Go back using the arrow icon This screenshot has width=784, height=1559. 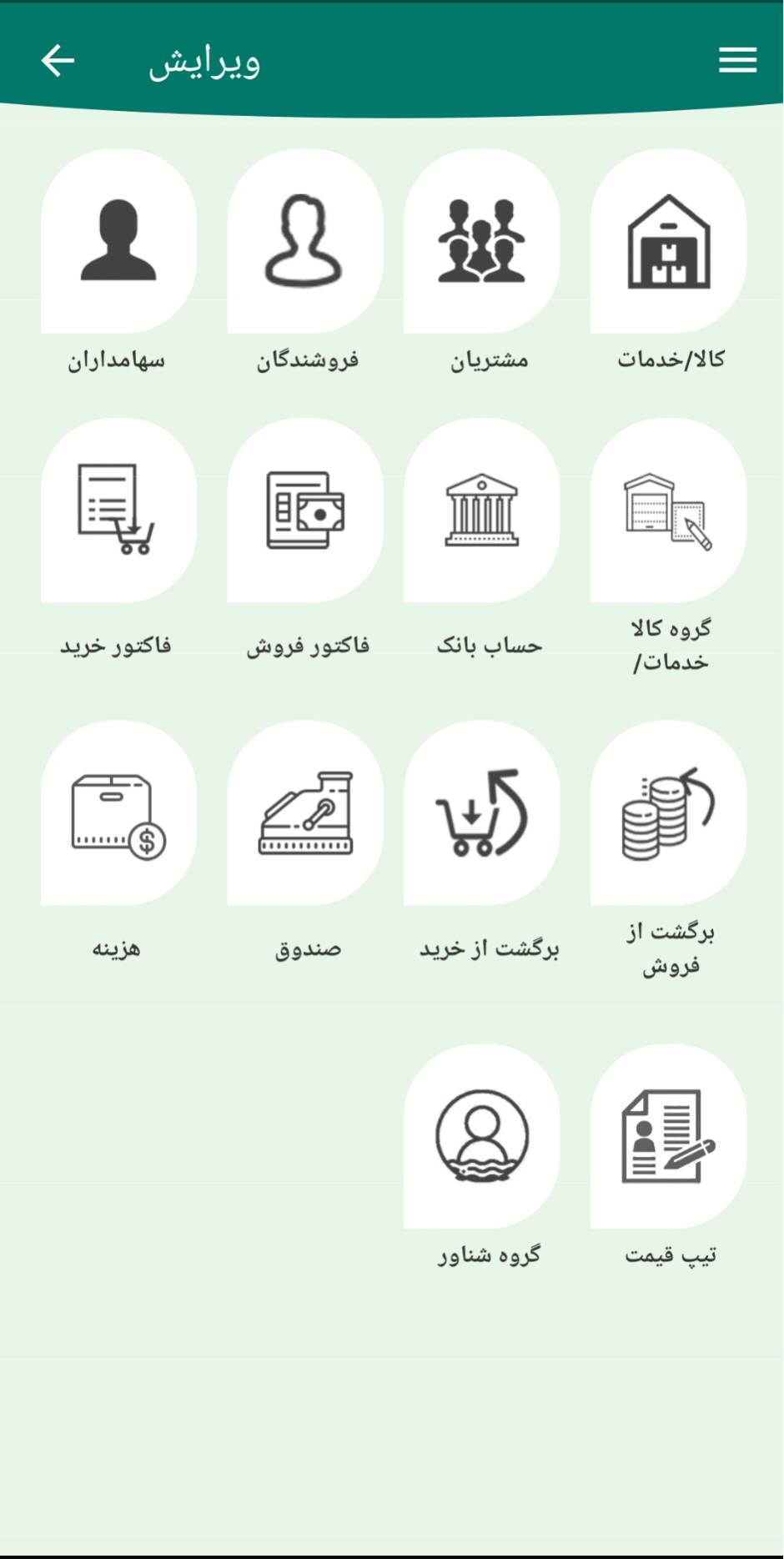click(x=58, y=61)
